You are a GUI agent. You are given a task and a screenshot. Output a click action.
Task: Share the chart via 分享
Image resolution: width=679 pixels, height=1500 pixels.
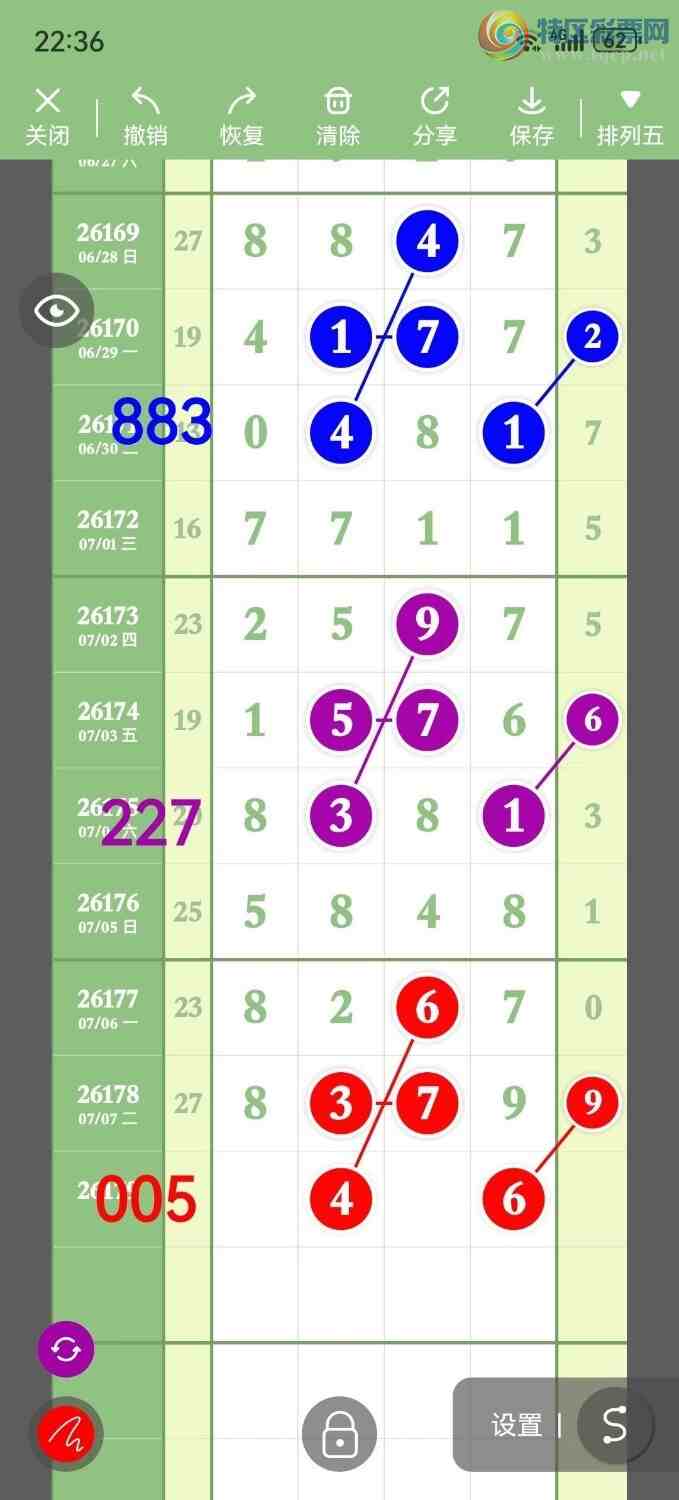click(435, 117)
